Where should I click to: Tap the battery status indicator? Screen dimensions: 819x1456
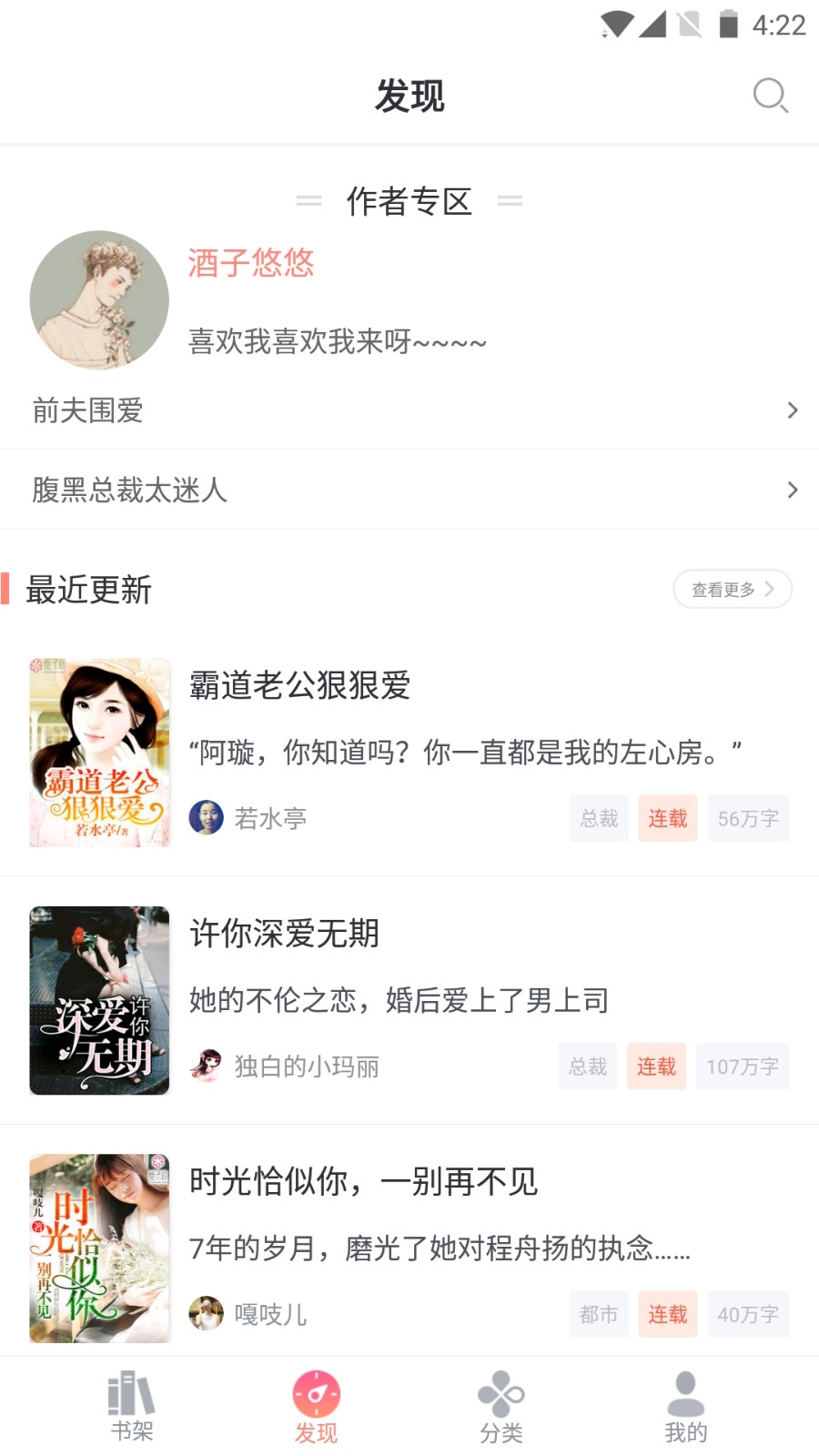[x=728, y=27]
